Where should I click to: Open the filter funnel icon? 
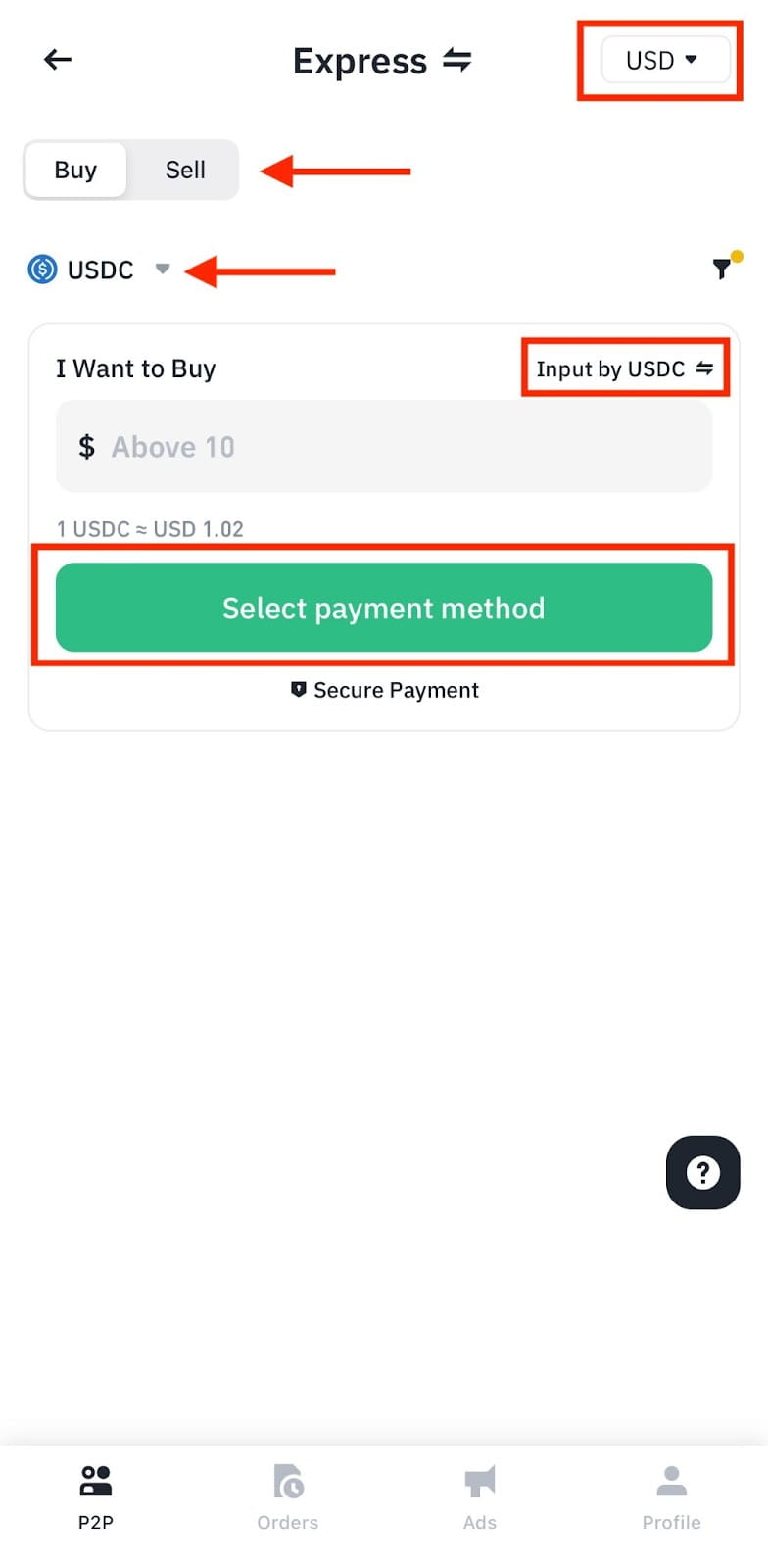point(722,268)
